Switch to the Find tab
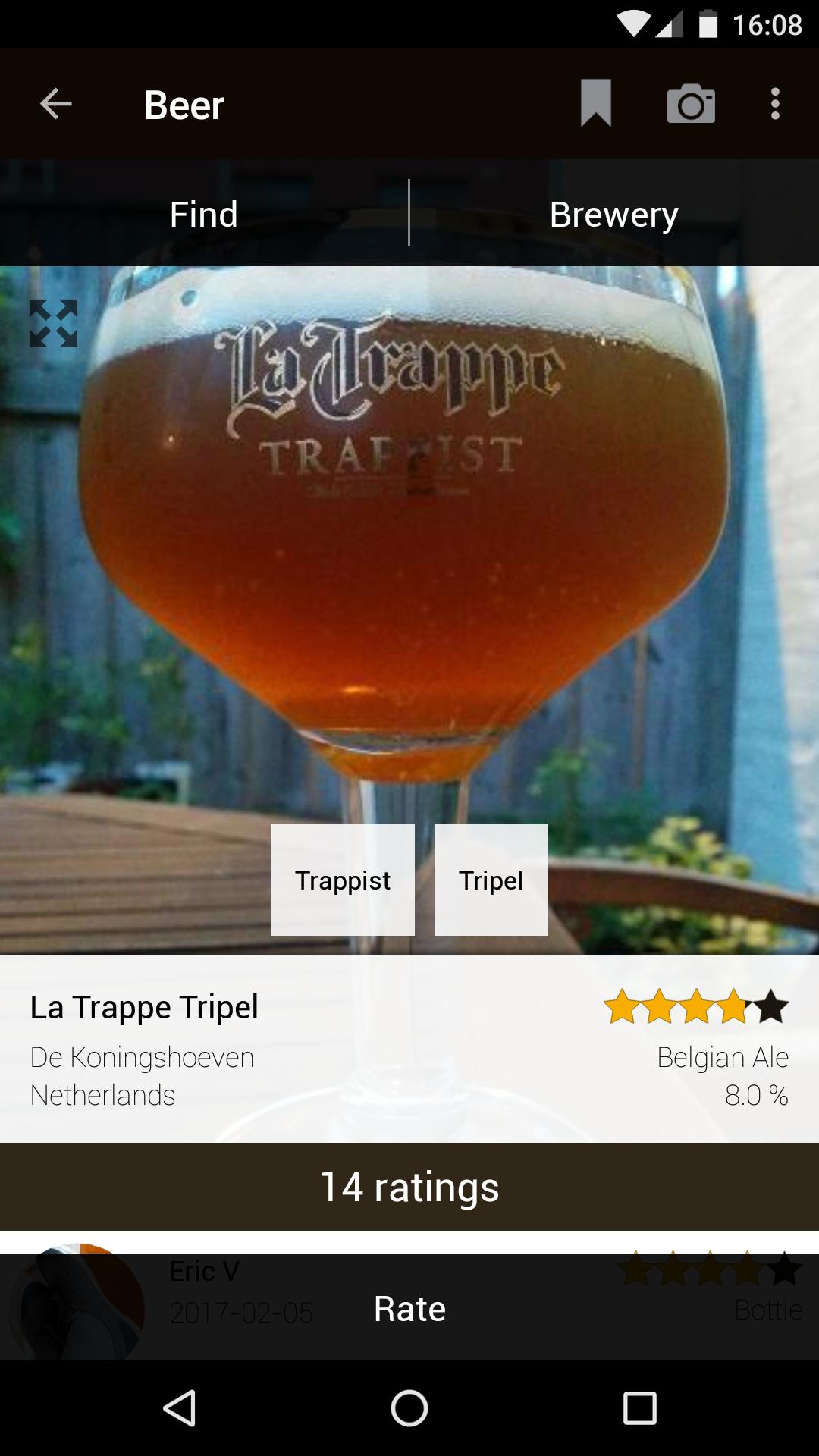The width and height of the screenshot is (819, 1456). click(x=203, y=213)
